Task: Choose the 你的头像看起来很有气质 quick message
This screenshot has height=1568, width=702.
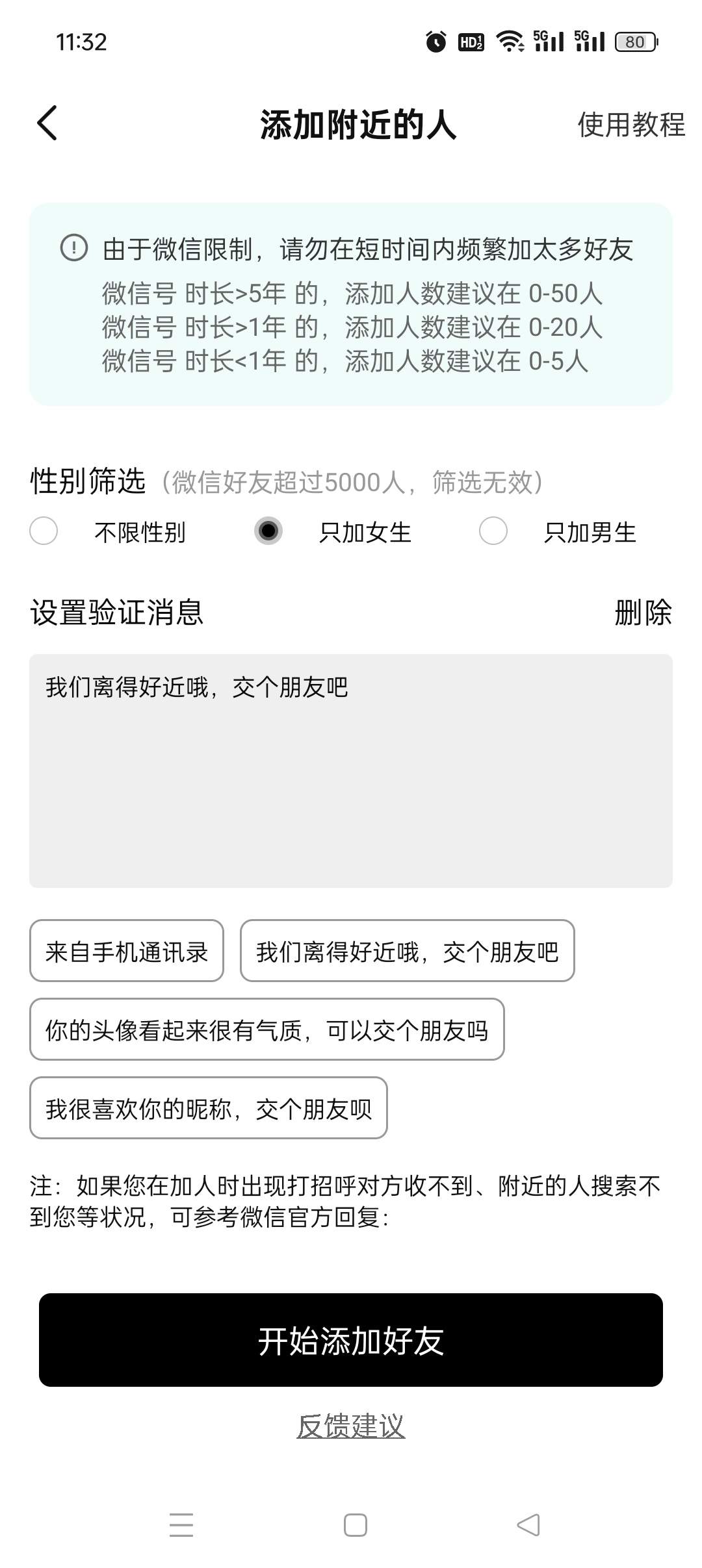Action: (266, 1029)
